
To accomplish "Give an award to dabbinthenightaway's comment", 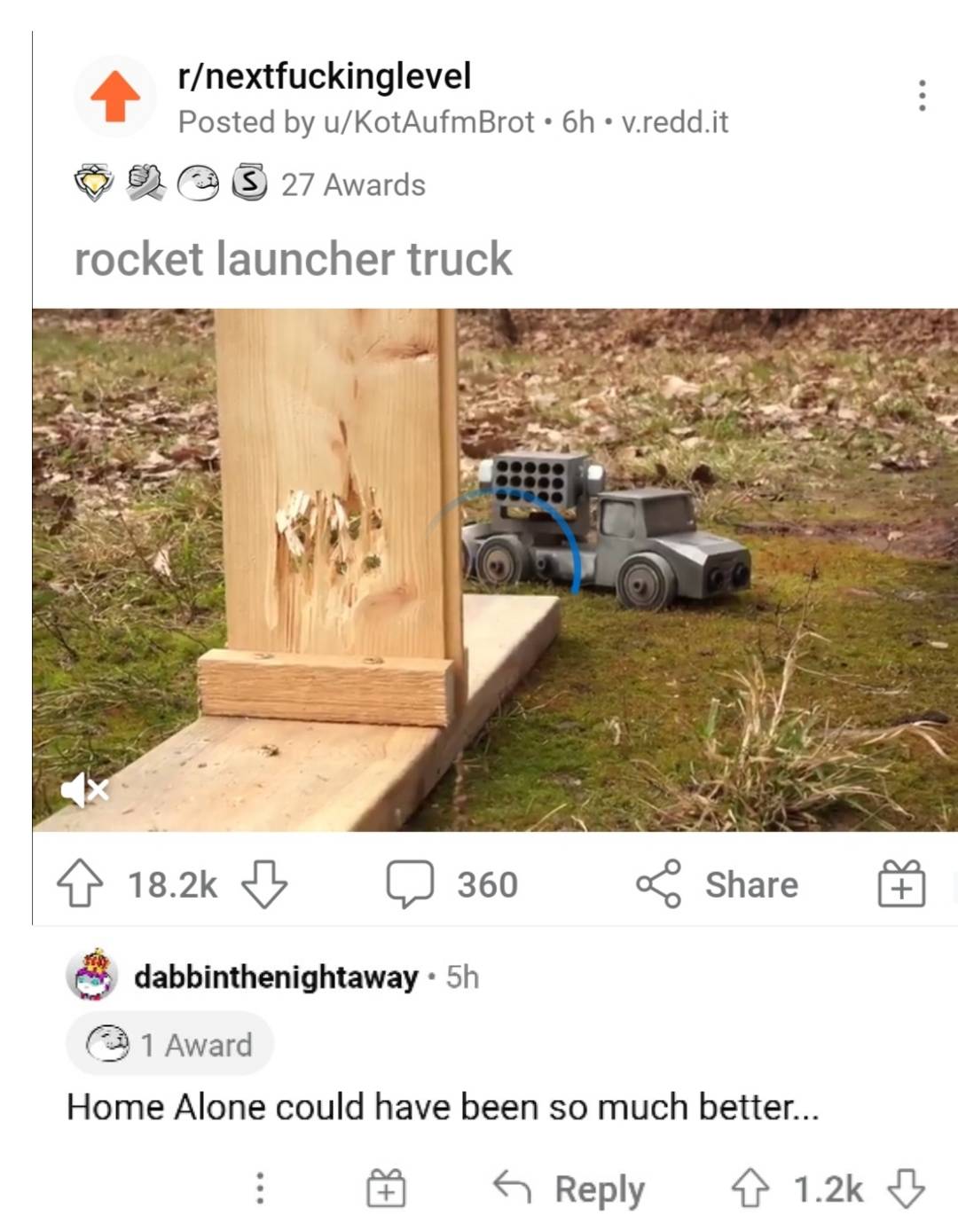I will point(386,1188).
